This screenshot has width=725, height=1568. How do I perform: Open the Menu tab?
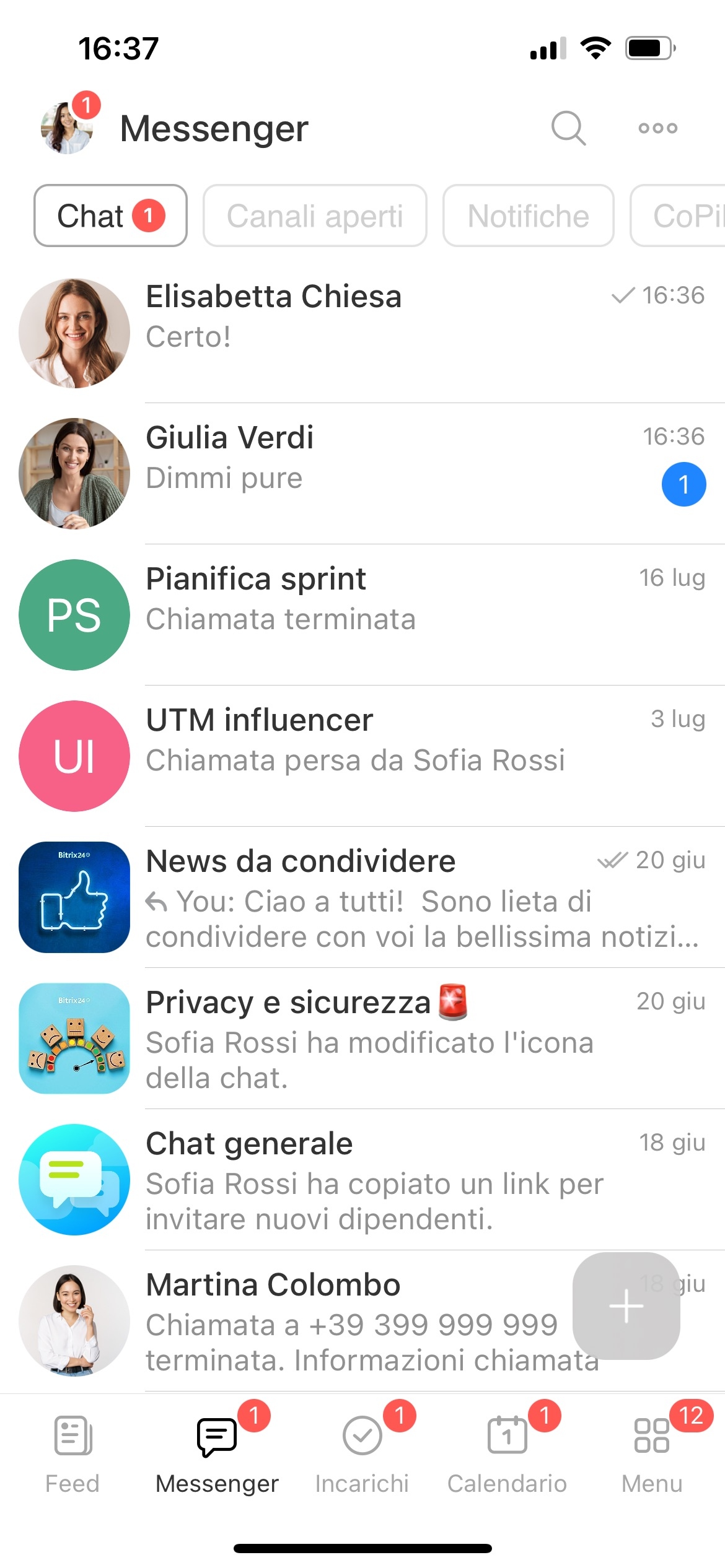652,1453
